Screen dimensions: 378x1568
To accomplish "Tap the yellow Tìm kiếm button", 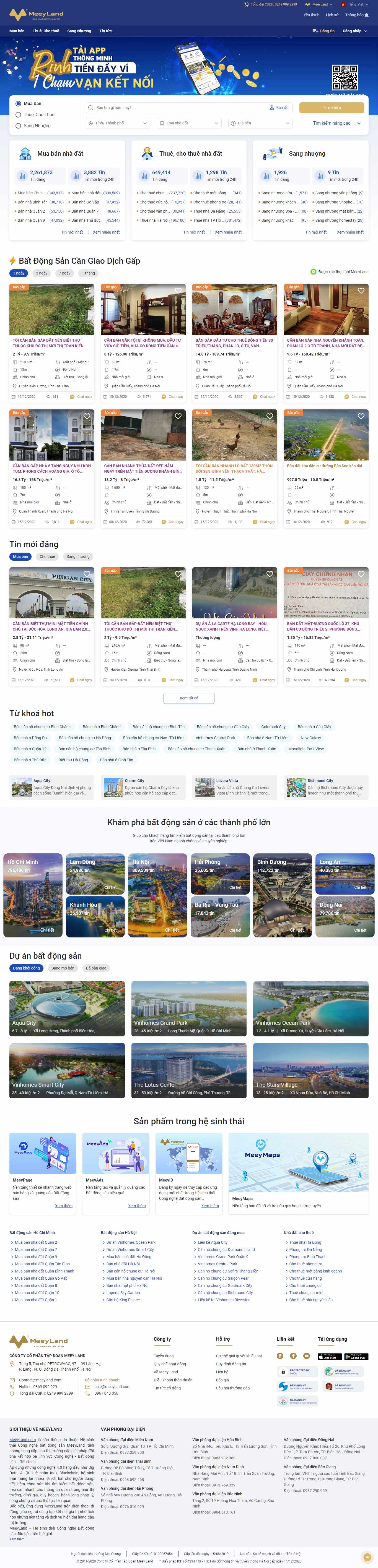I will [332, 108].
